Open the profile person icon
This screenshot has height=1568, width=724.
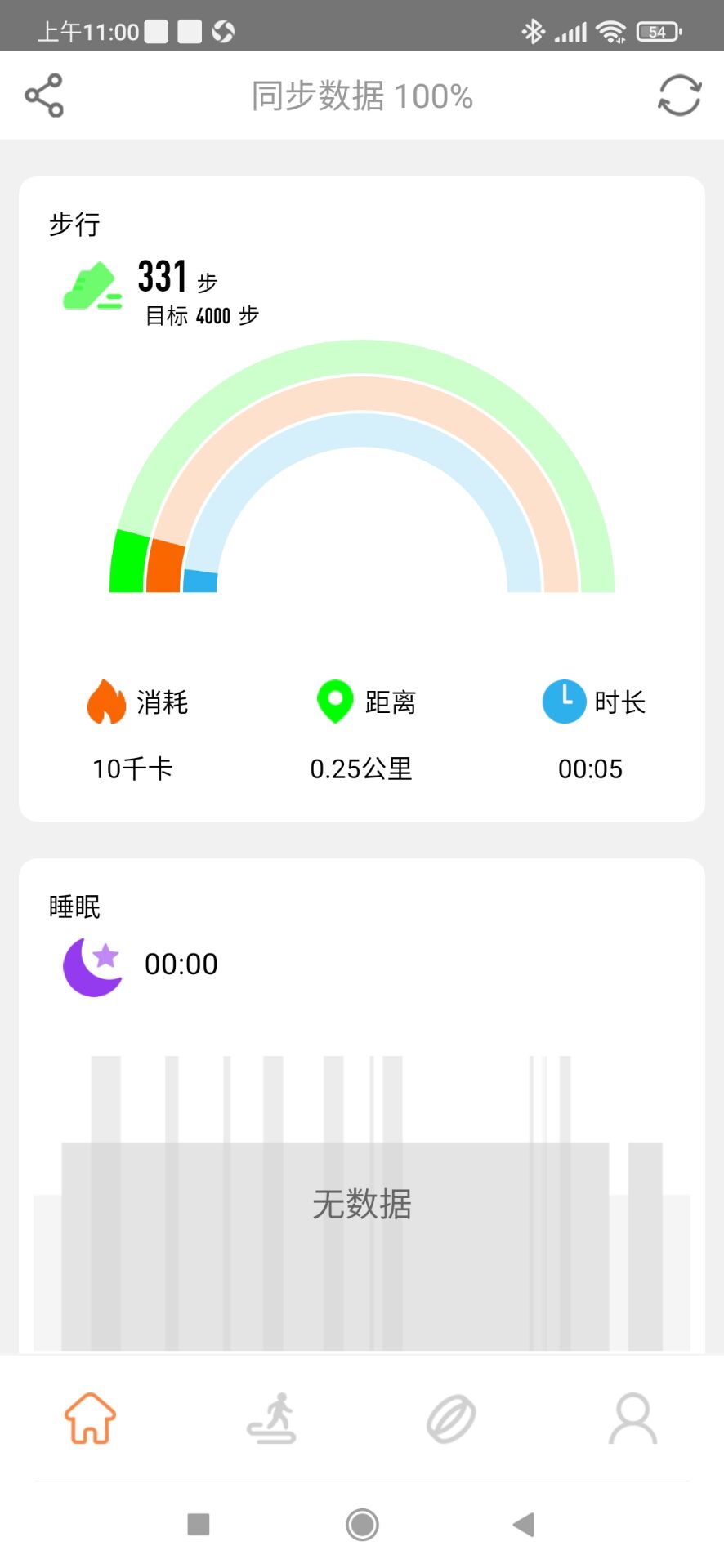coord(632,1419)
